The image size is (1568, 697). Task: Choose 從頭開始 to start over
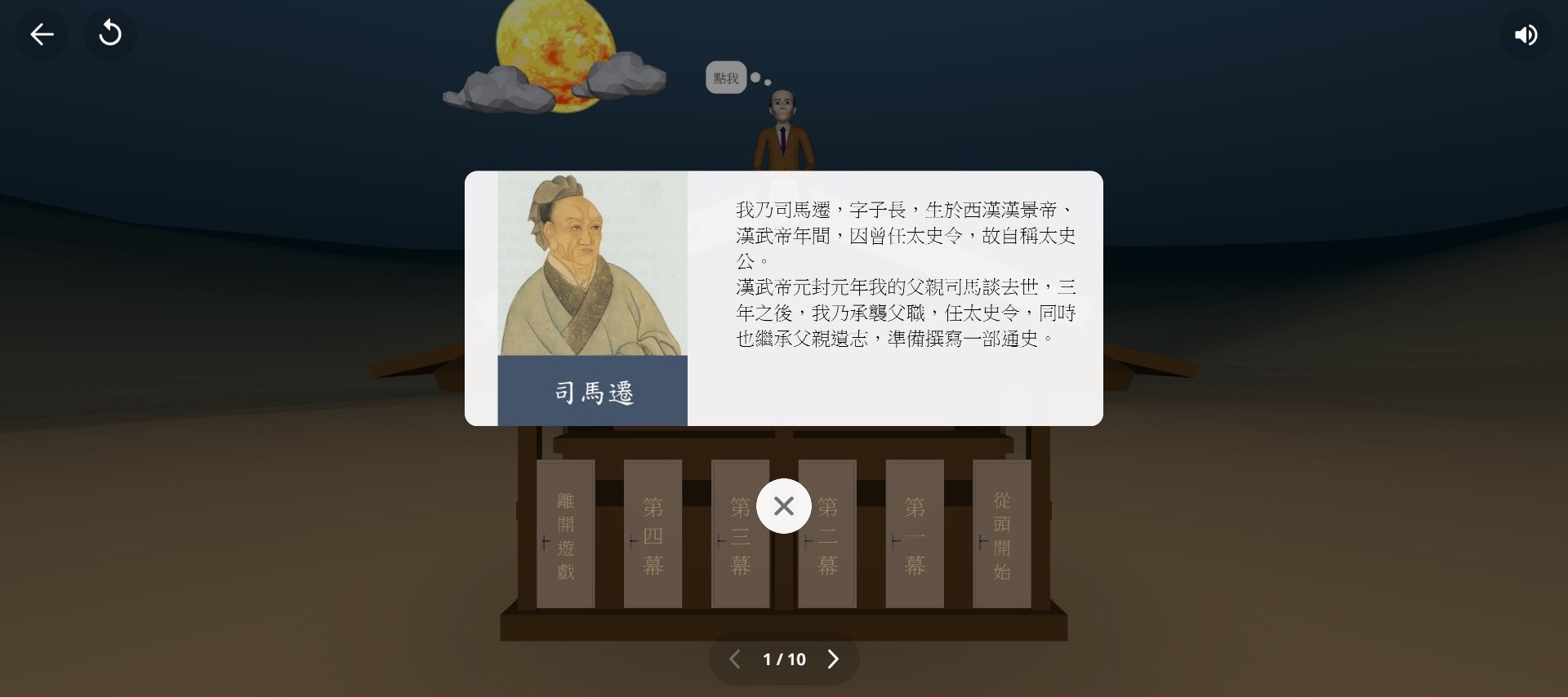pyautogui.click(x=1002, y=535)
